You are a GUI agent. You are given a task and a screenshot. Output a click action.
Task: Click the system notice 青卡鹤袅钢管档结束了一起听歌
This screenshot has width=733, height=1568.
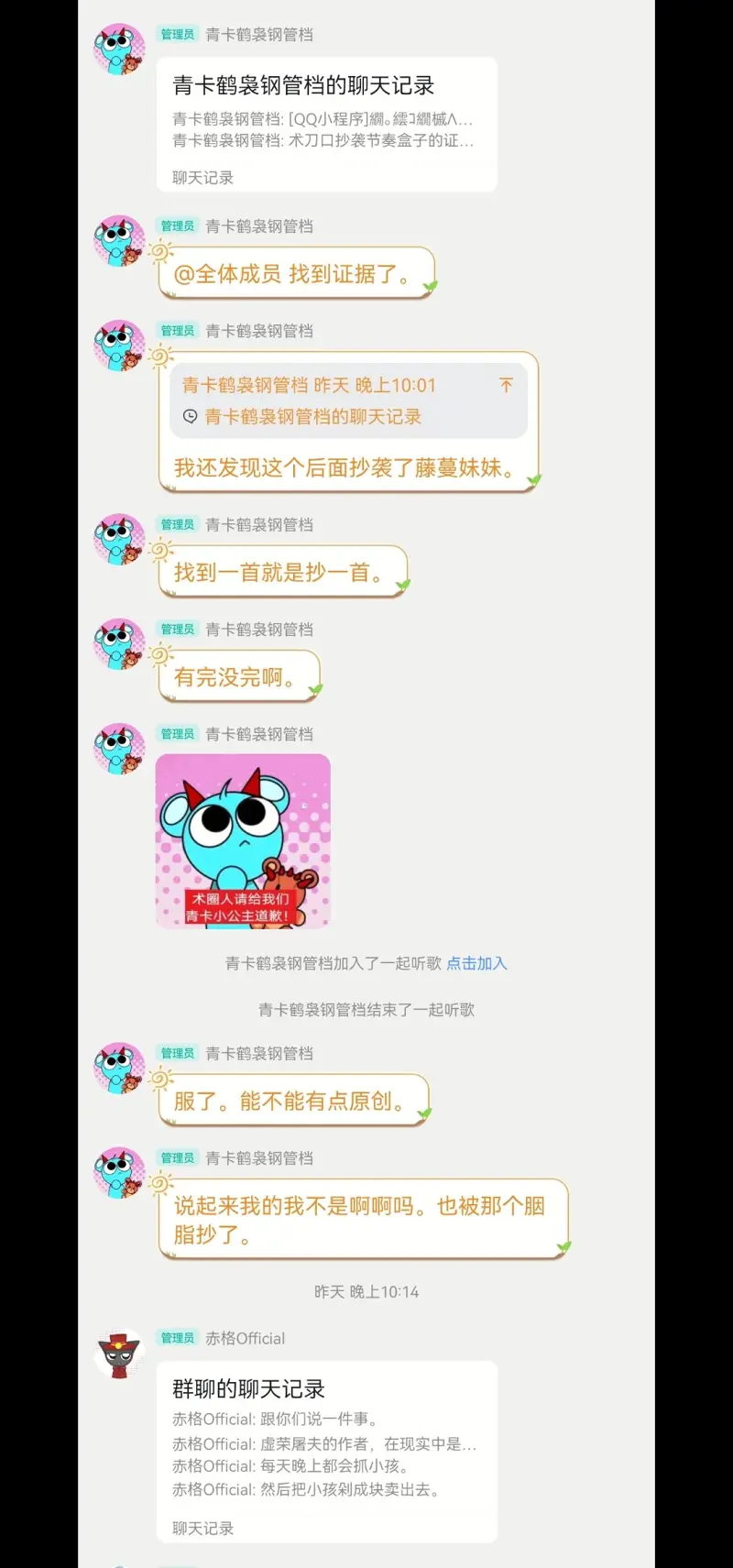[x=366, y=1009]
